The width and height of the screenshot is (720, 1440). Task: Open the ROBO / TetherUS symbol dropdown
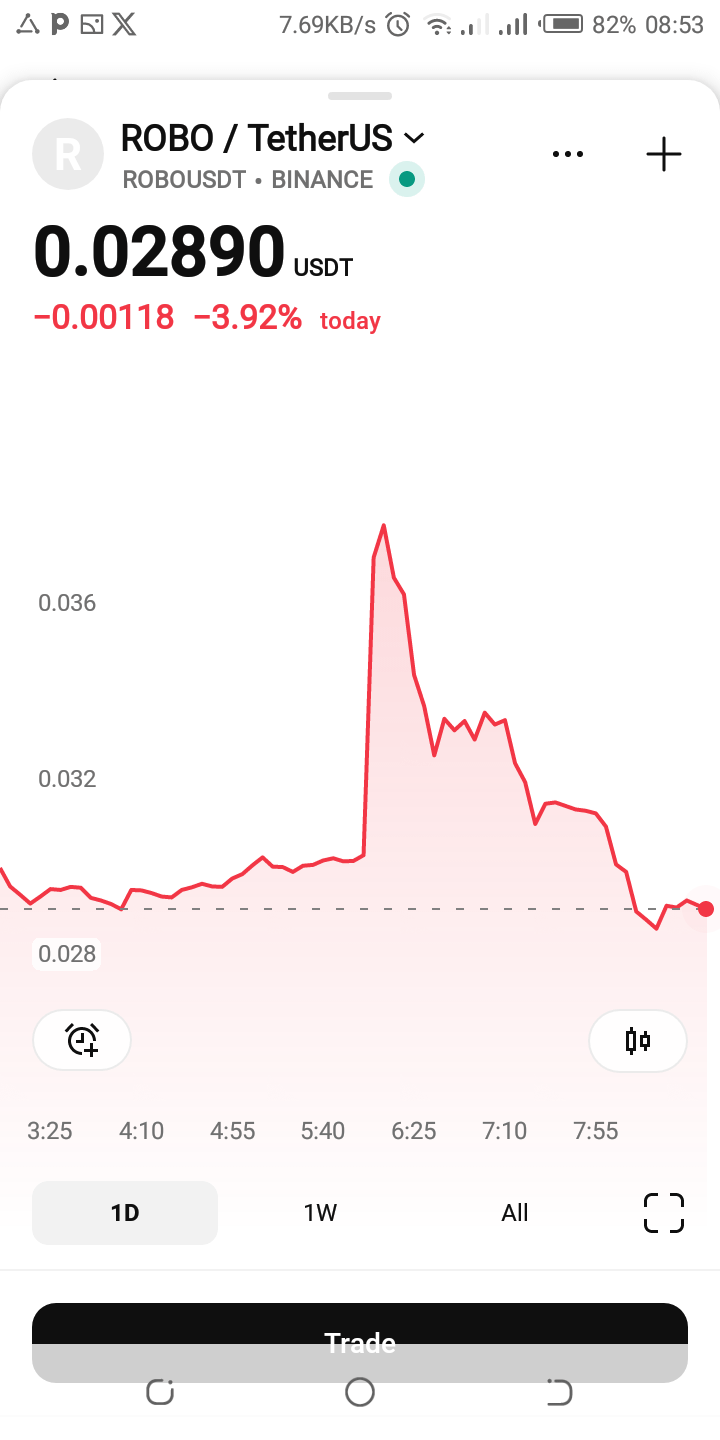coord(413,138)
